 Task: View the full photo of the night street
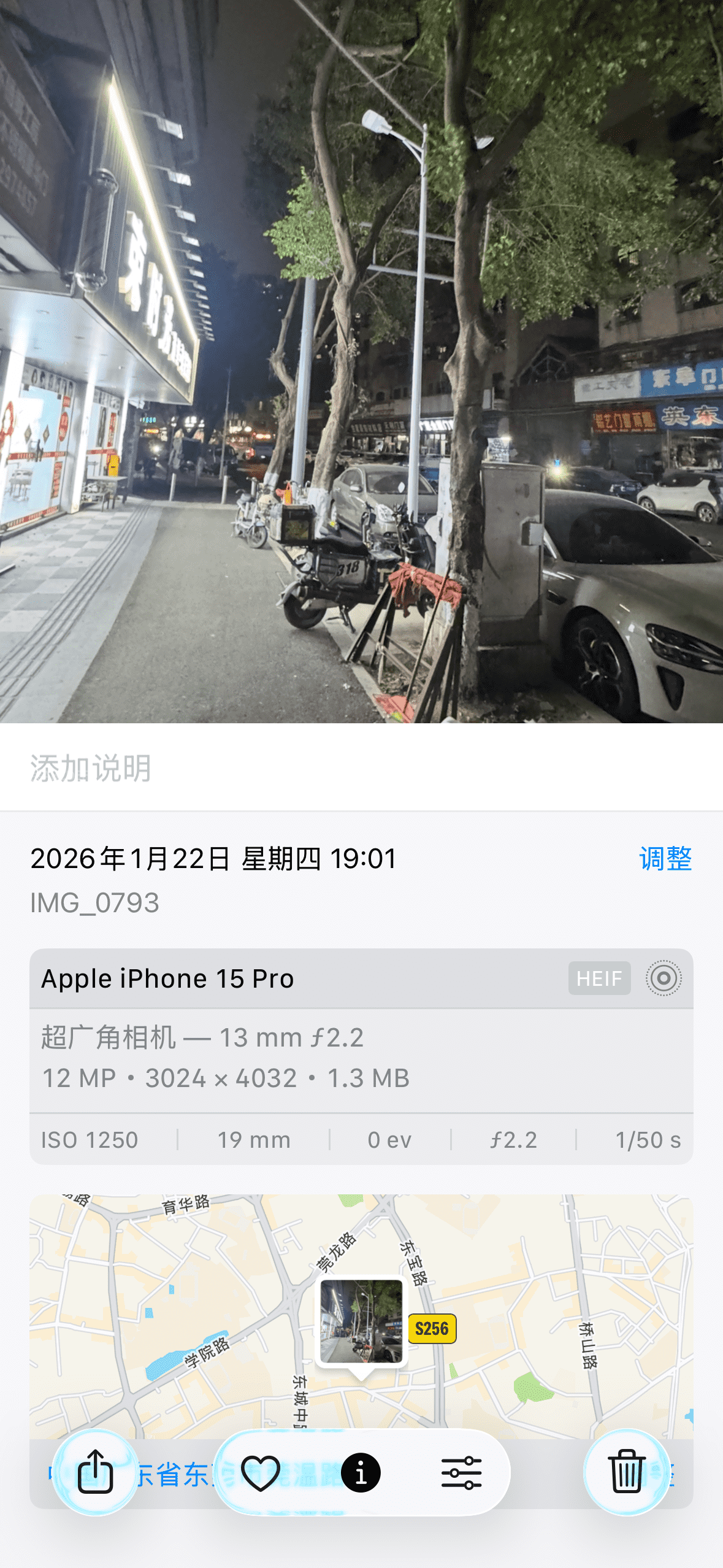tap(361, 361)
